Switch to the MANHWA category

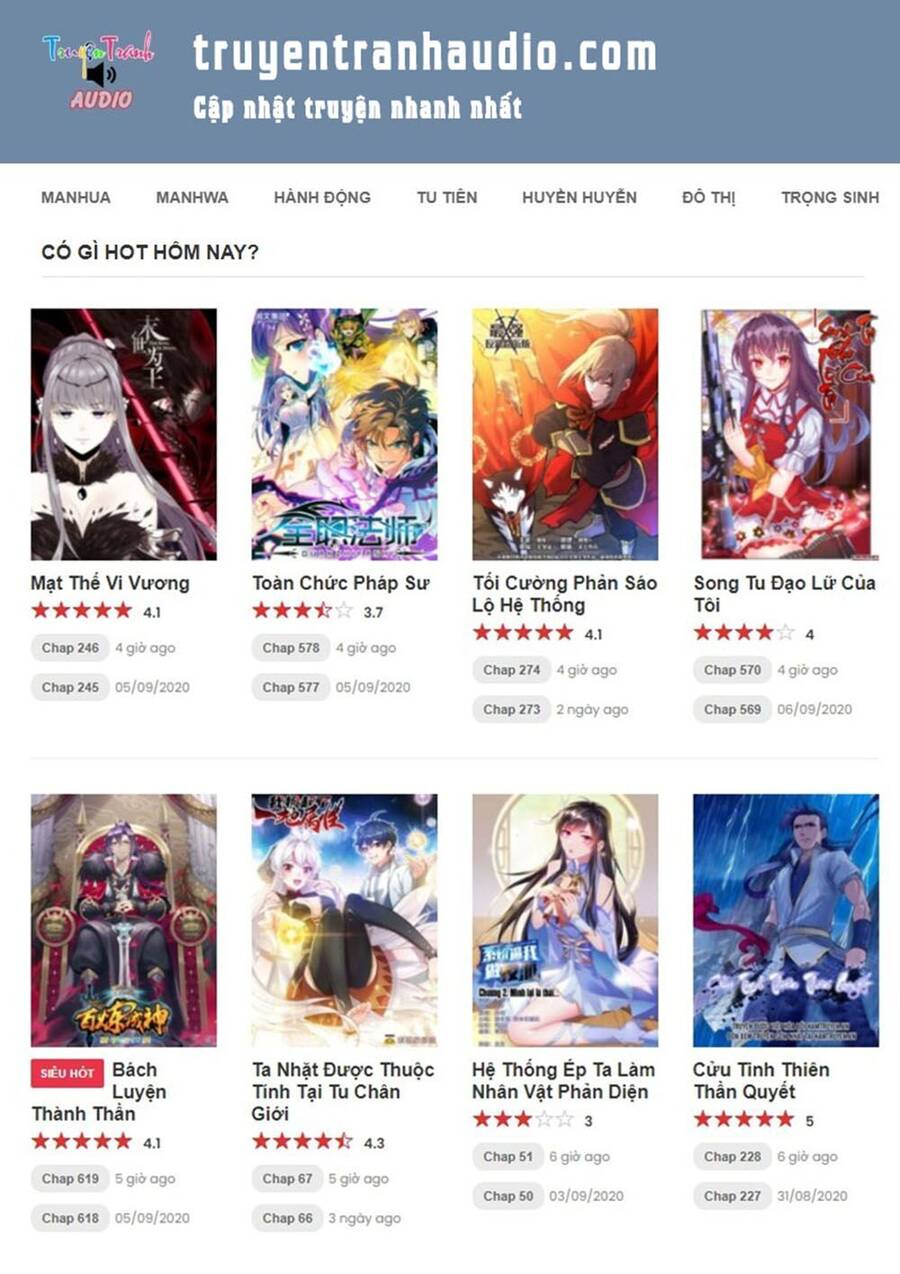click(x=192, y=197)
